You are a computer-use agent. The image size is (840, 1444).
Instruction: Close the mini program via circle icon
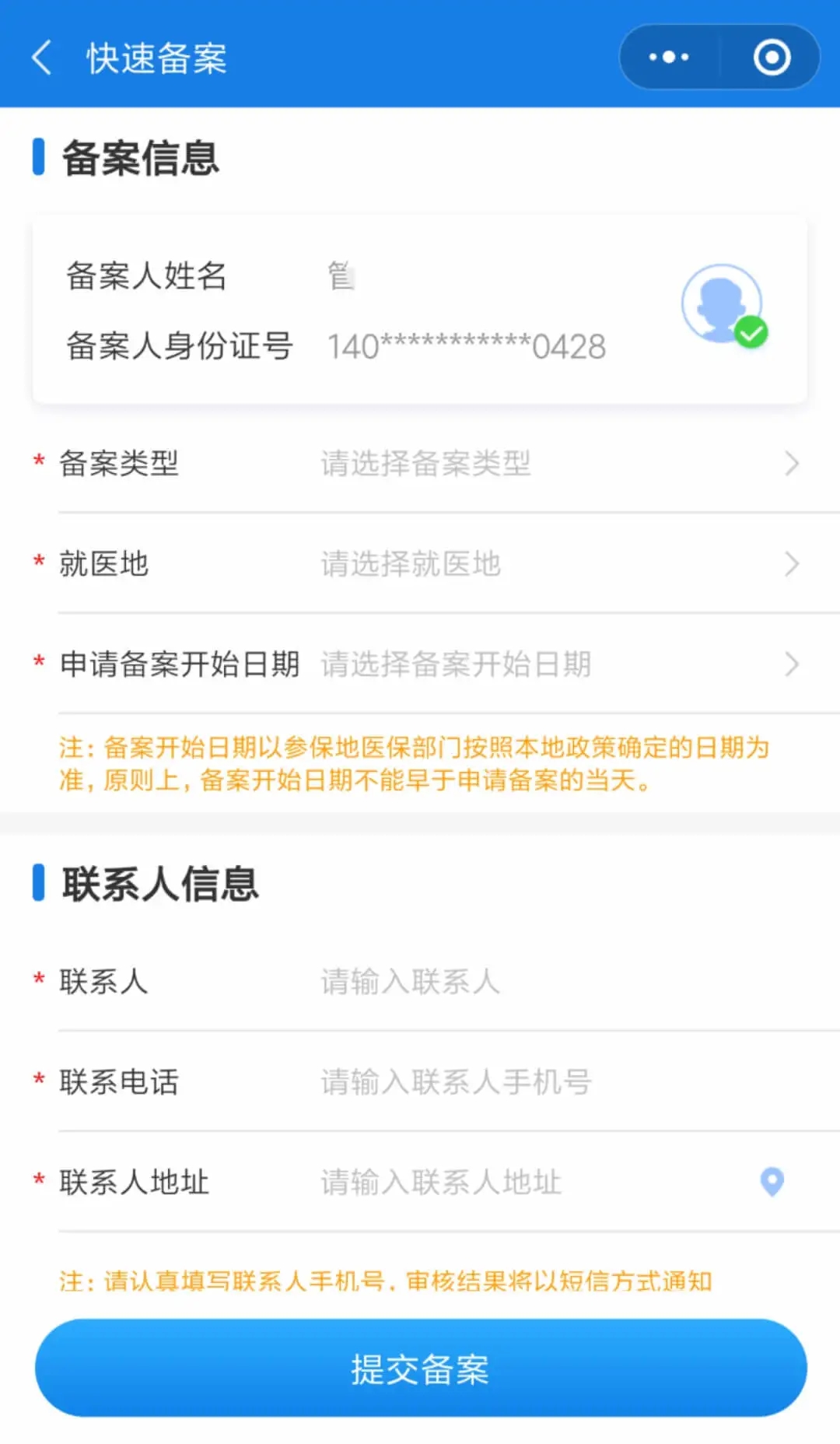(x=772, y=58)
